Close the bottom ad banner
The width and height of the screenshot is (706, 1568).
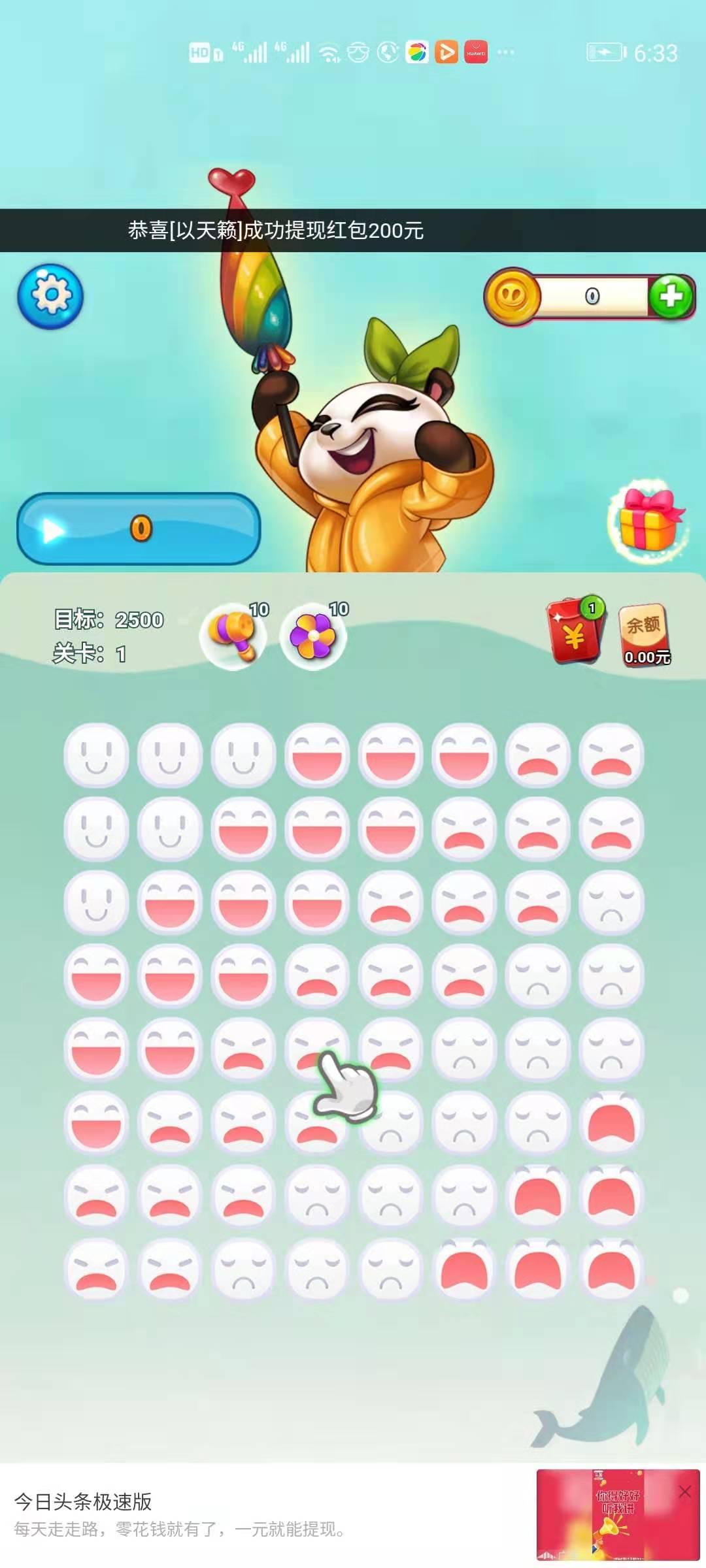point(685,1492)
